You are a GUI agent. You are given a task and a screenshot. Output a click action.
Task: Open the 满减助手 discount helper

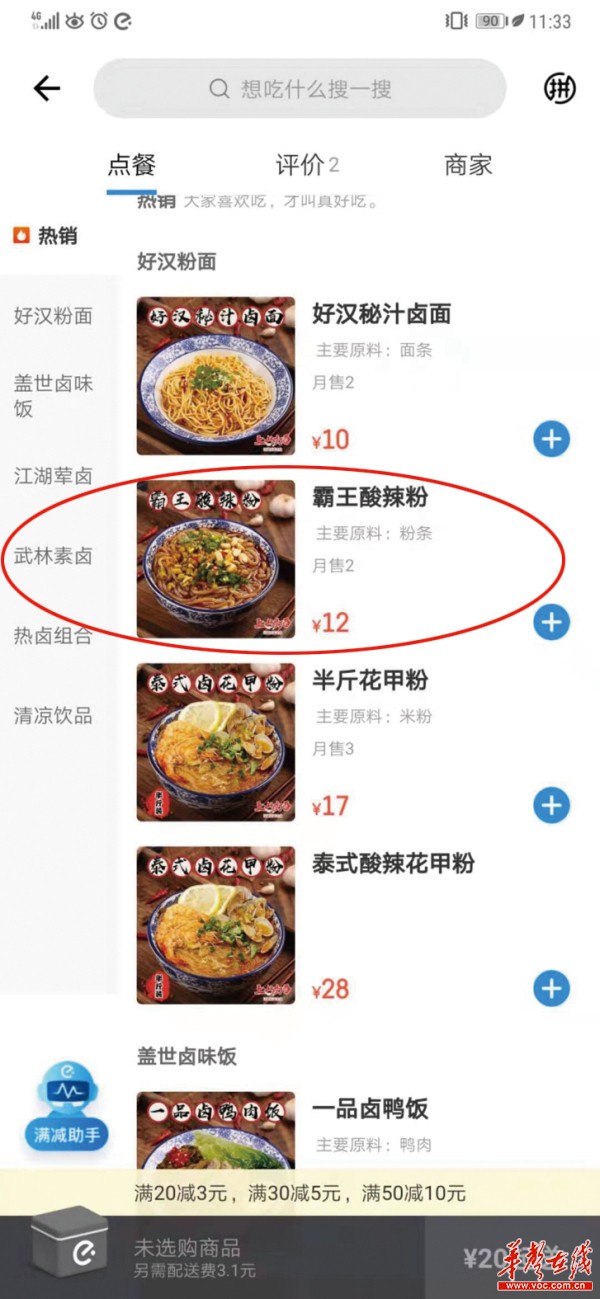(x=68, y=1107)
